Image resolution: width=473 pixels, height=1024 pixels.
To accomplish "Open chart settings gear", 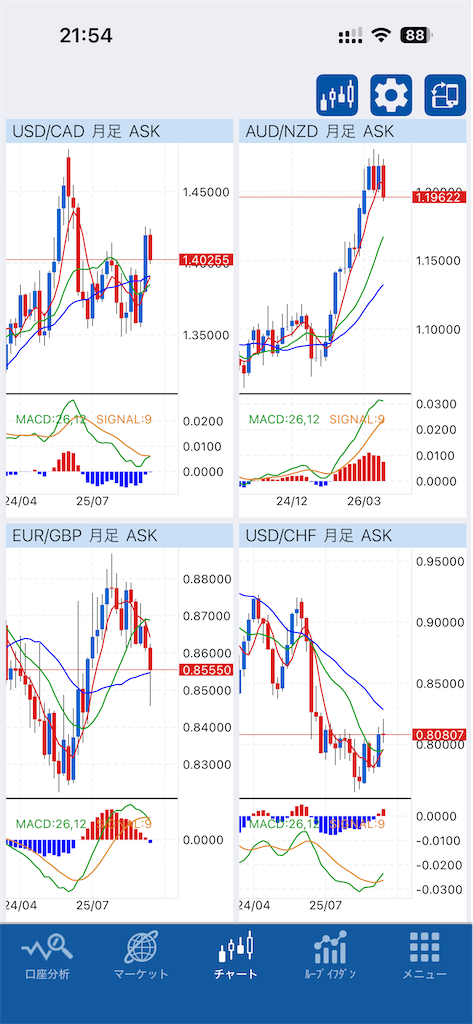I will [x=391, y=95].
